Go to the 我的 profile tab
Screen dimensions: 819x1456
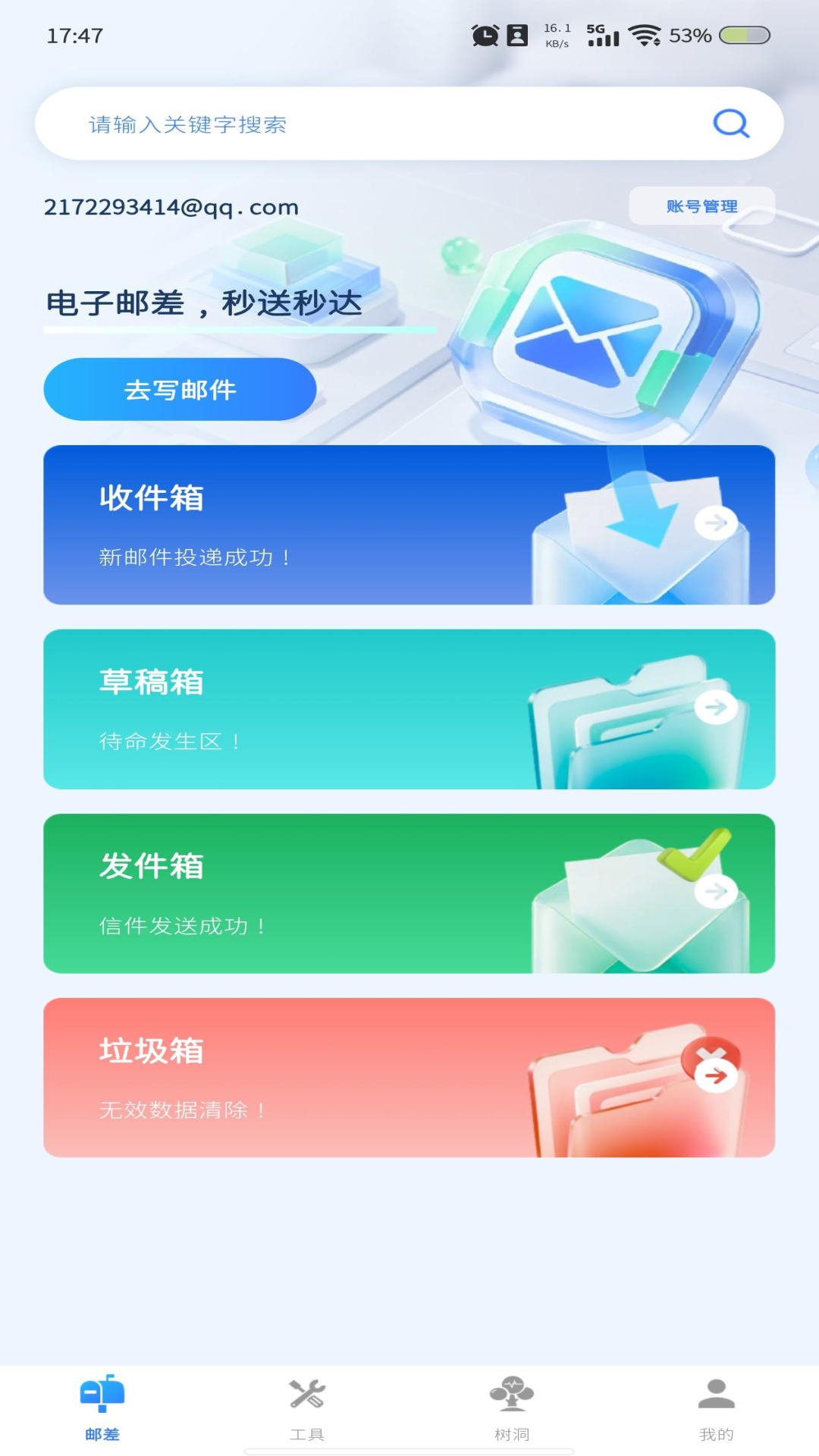point(717,1408)
